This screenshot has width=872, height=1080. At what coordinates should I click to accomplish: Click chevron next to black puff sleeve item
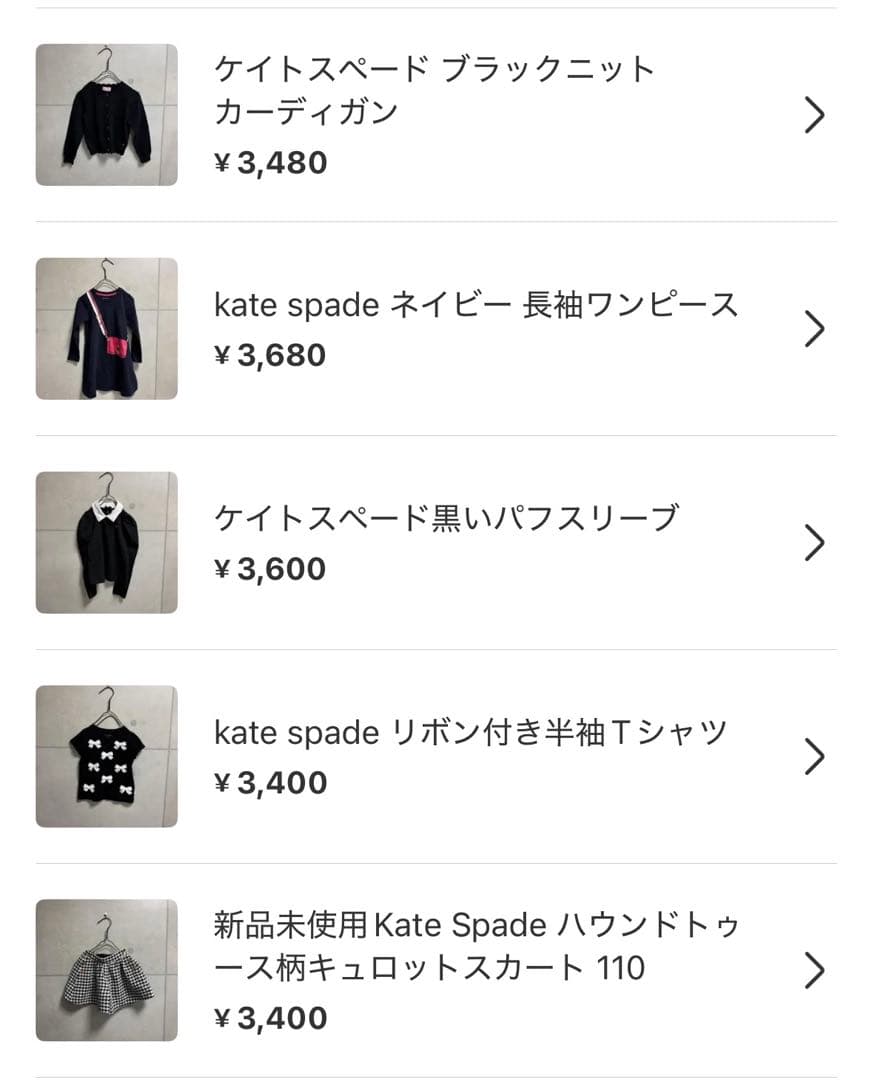pos(815,542)
